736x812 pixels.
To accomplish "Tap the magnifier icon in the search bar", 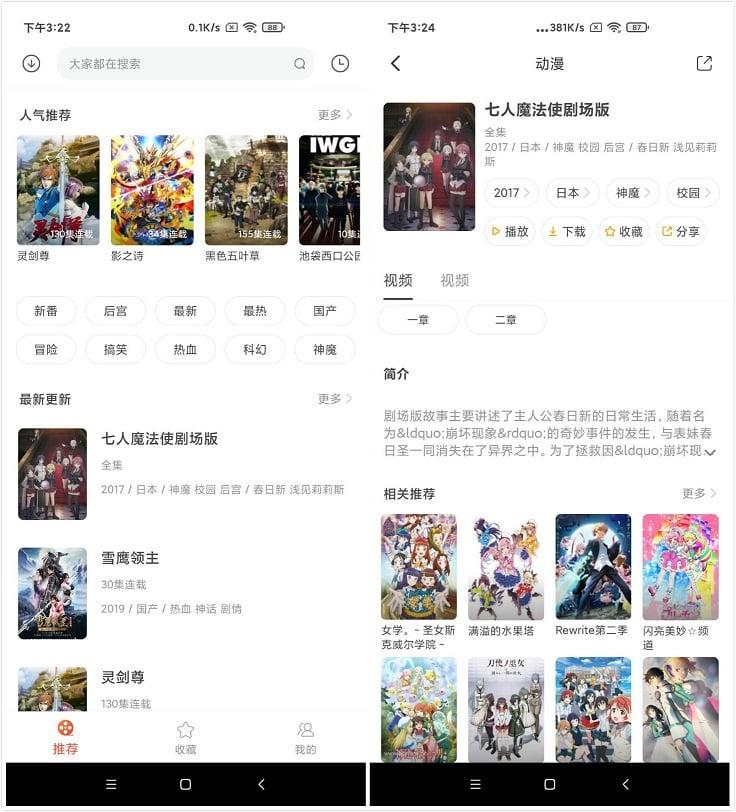I will tap(300, 62).
